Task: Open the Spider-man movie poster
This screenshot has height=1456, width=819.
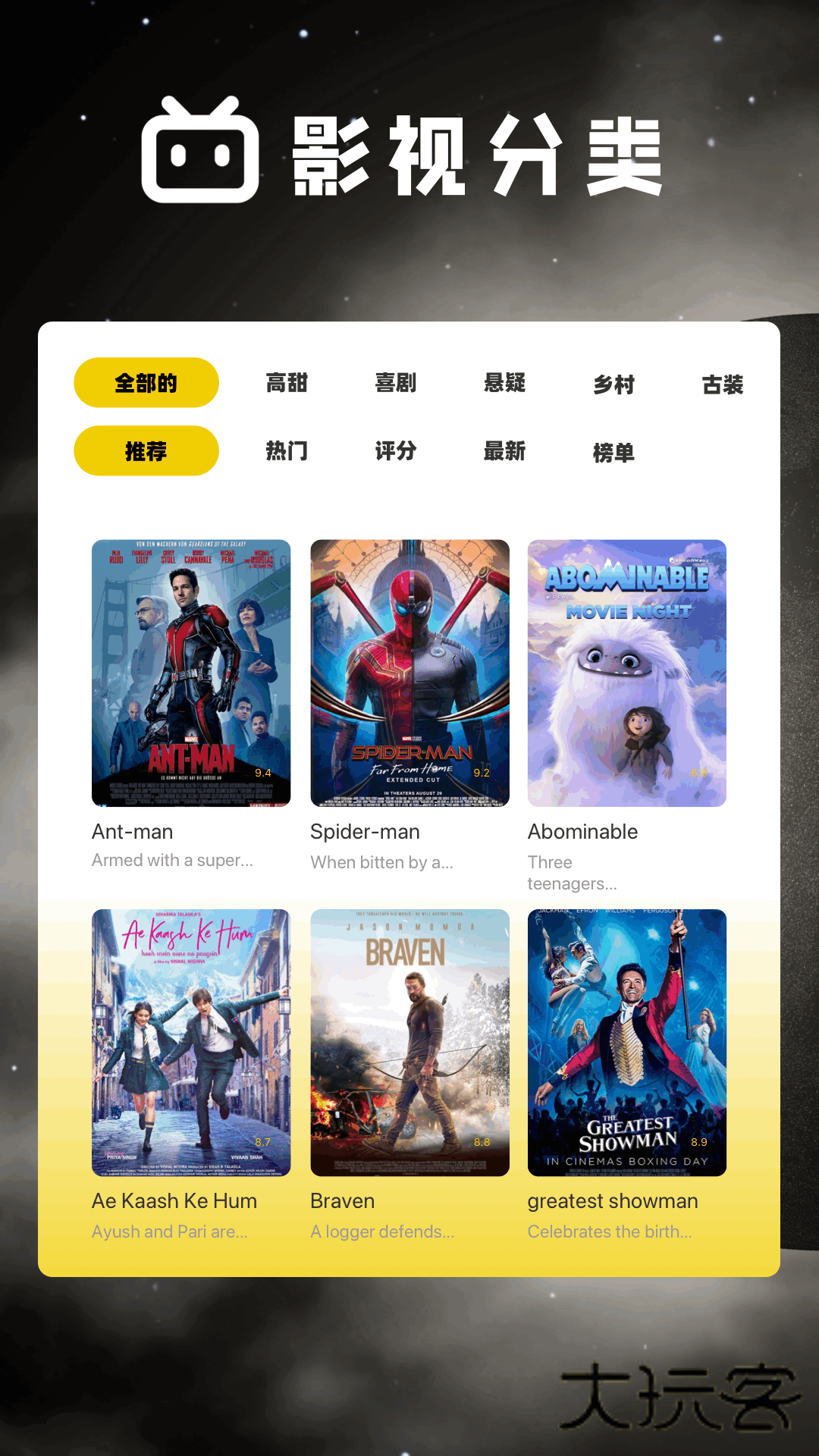Action: pyautogui.click(x=409, y=671)
